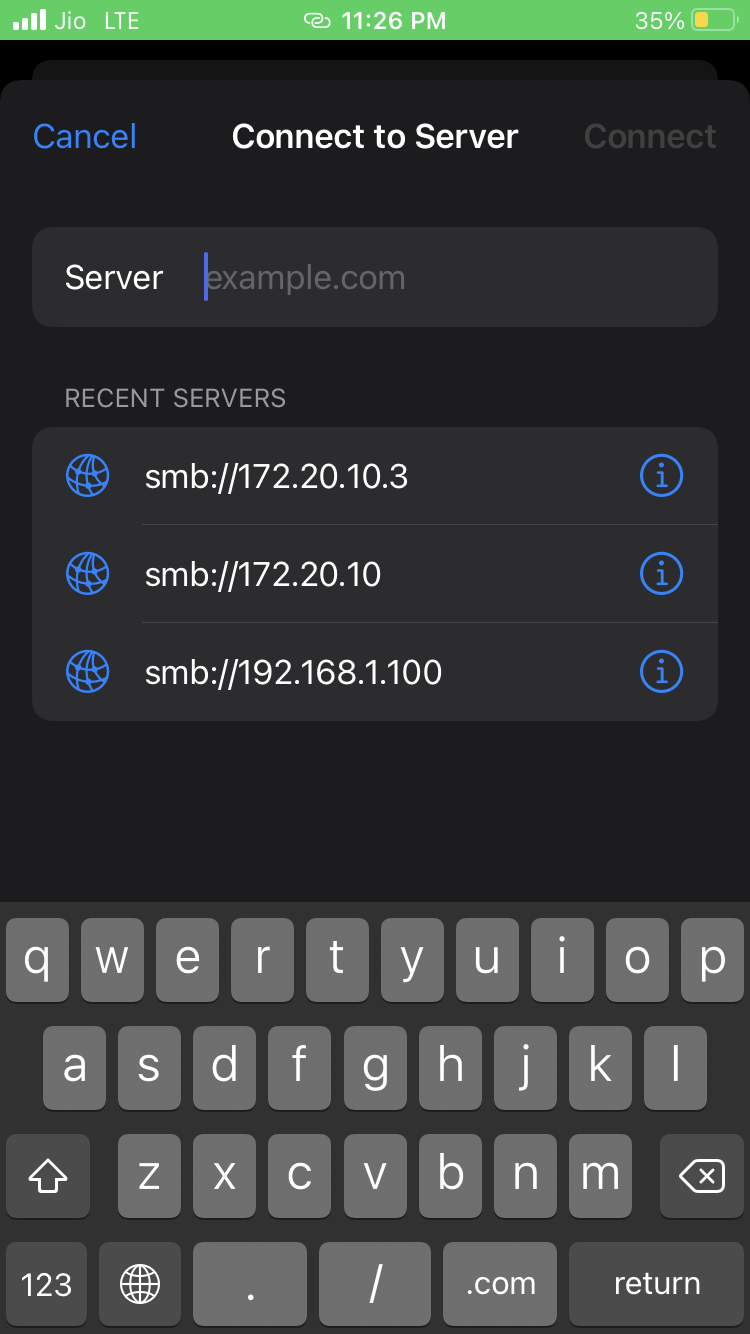View info for smb://192.168.1.100
Image resolution: width=750 pixels, height=1334 pixels.
pos(661,672)
